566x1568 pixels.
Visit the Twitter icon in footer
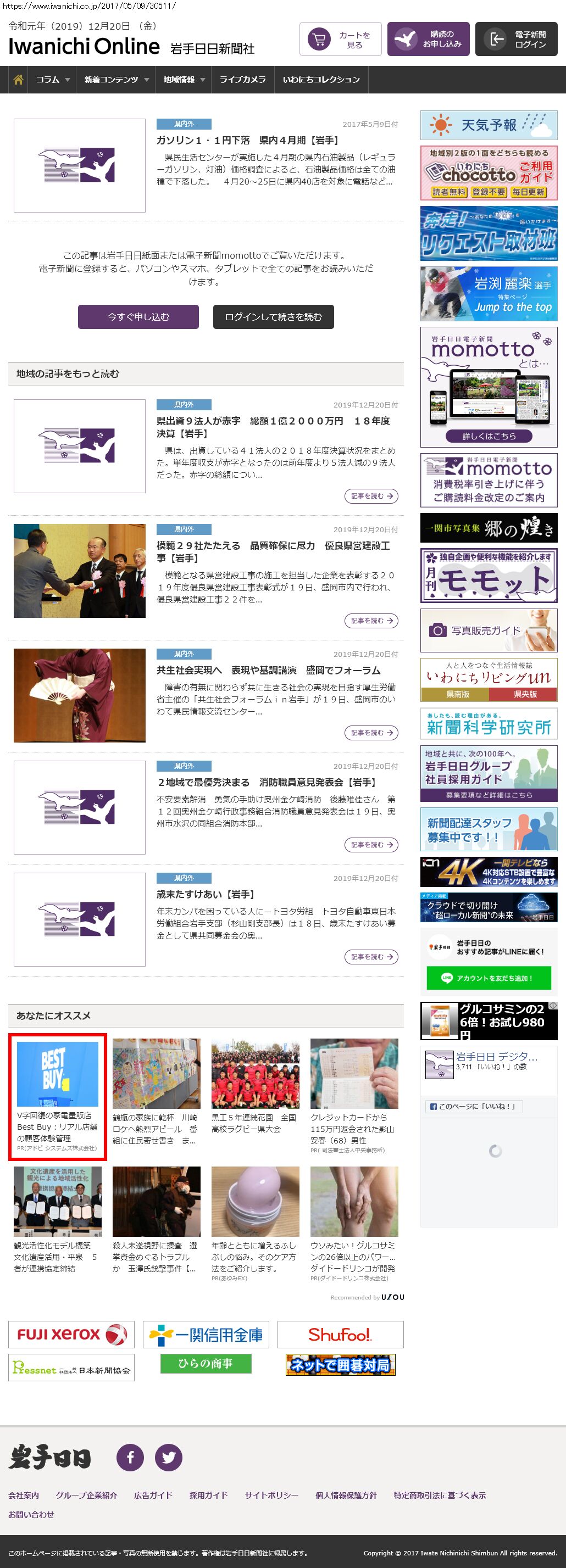coord(169,1457)
